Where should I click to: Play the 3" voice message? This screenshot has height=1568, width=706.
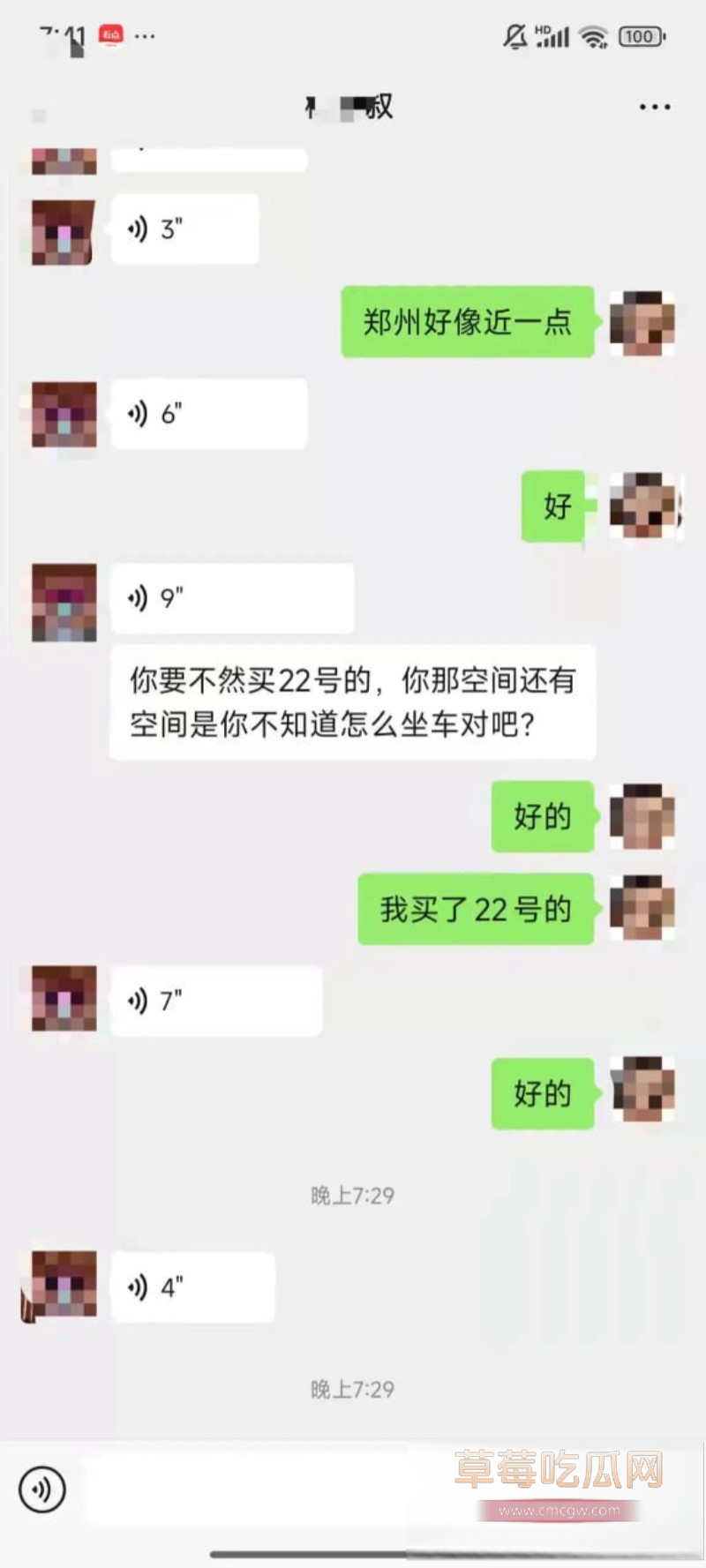pyautogui.click(x=184, y=228)
